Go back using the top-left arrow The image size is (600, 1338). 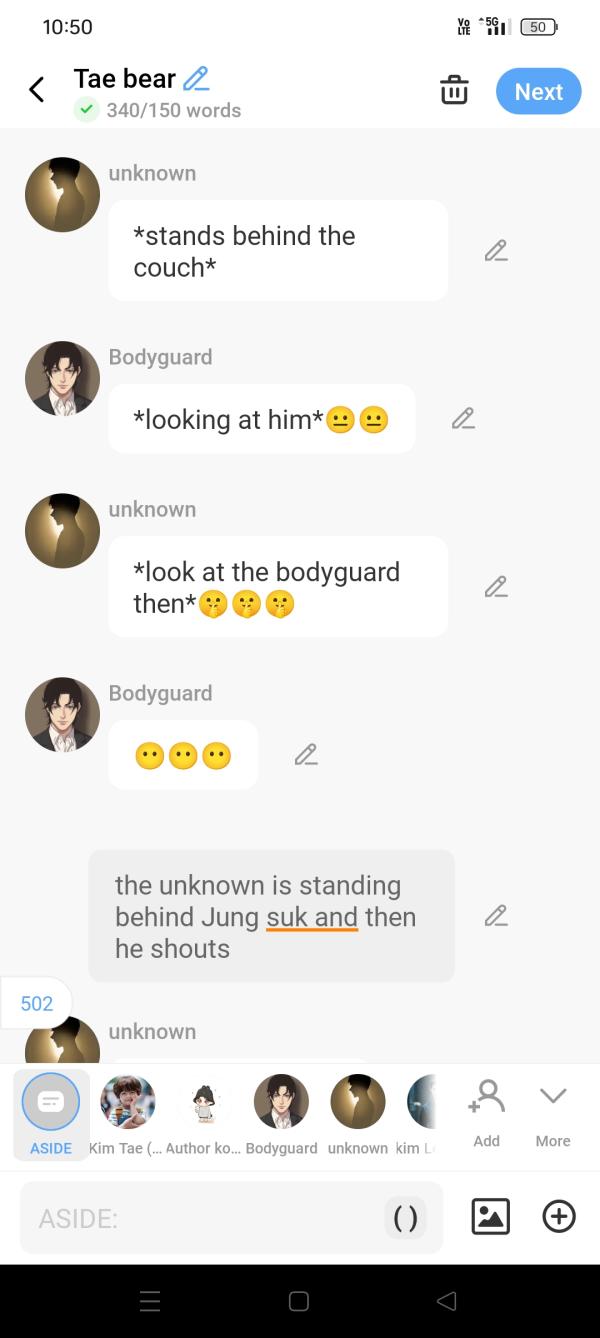tap(37, 90)
